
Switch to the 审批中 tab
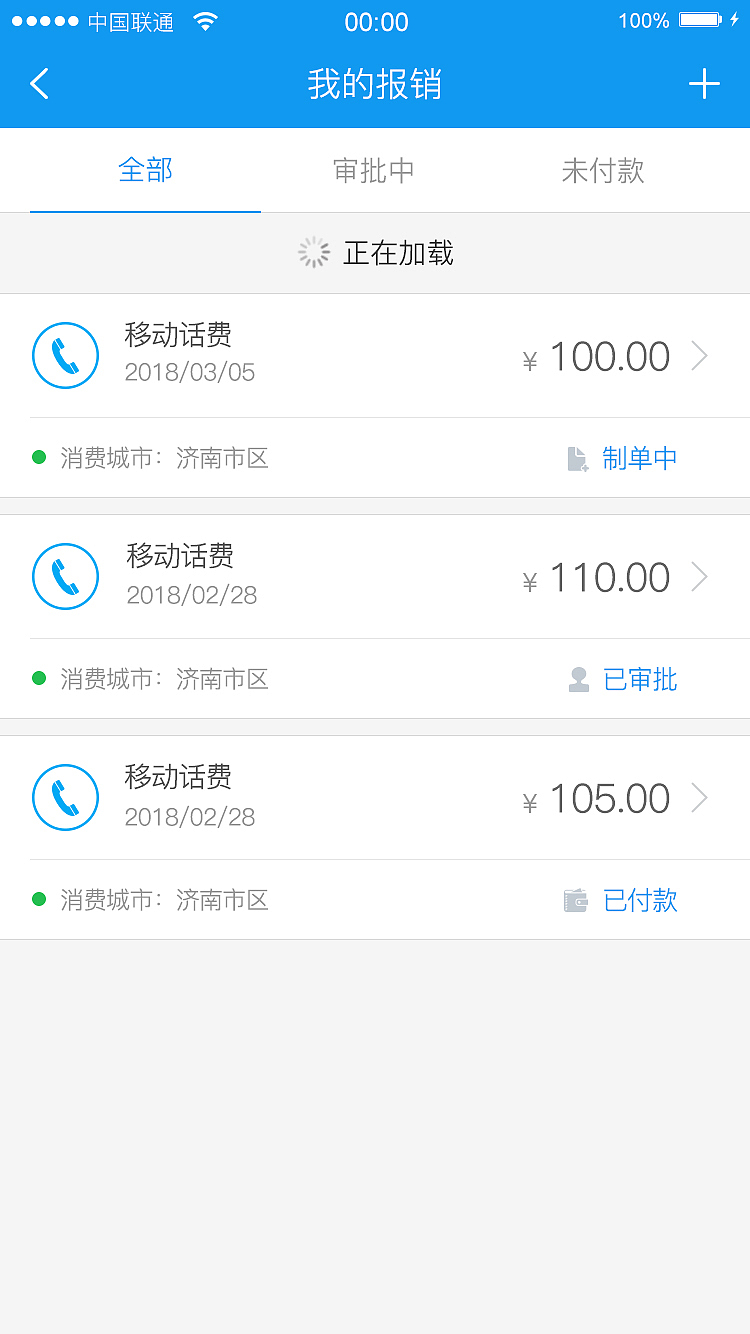tap(375, 170)
